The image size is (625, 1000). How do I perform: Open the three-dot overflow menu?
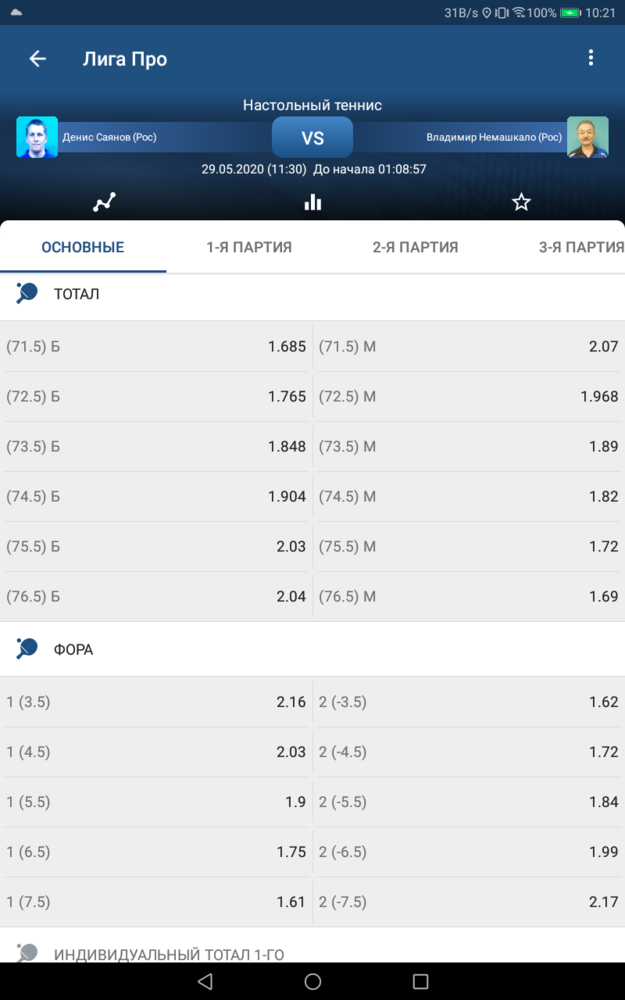[591, 58]
